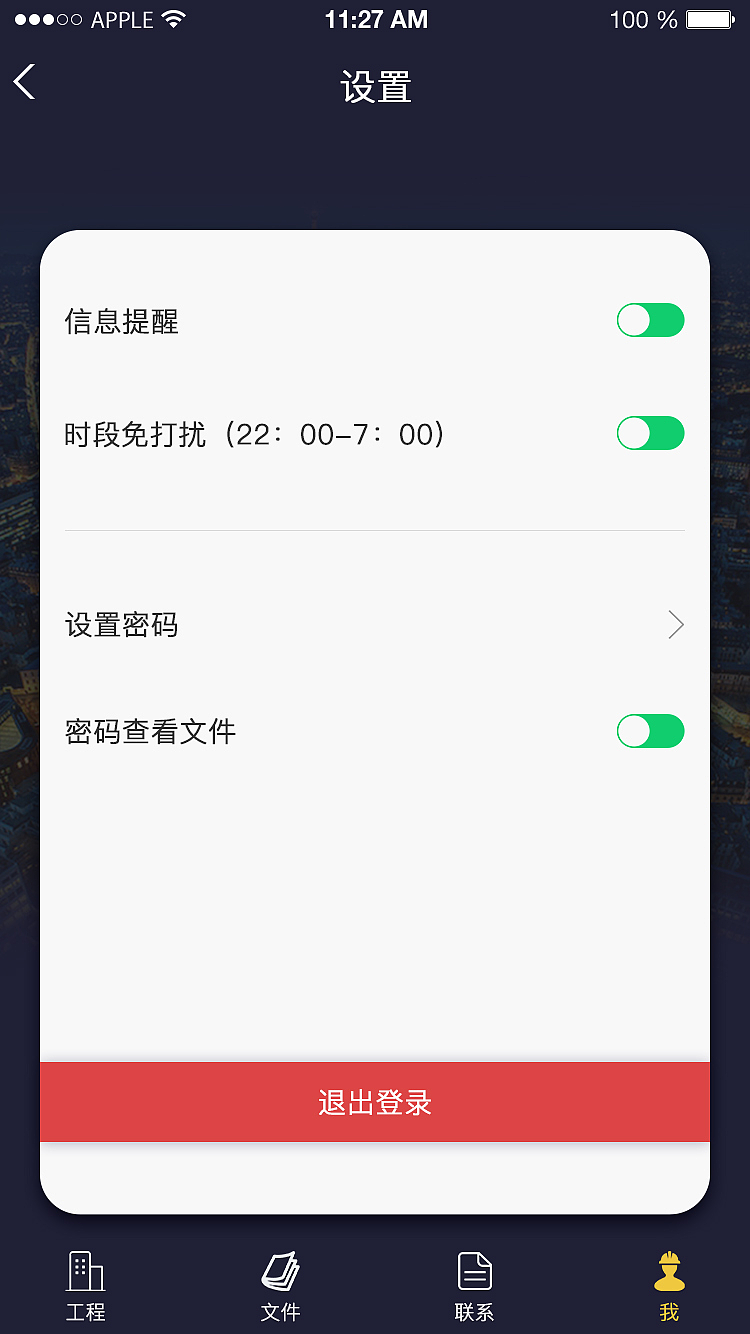
Task: Disable the 信息提醒 toggle
Action: coord(650,320)
